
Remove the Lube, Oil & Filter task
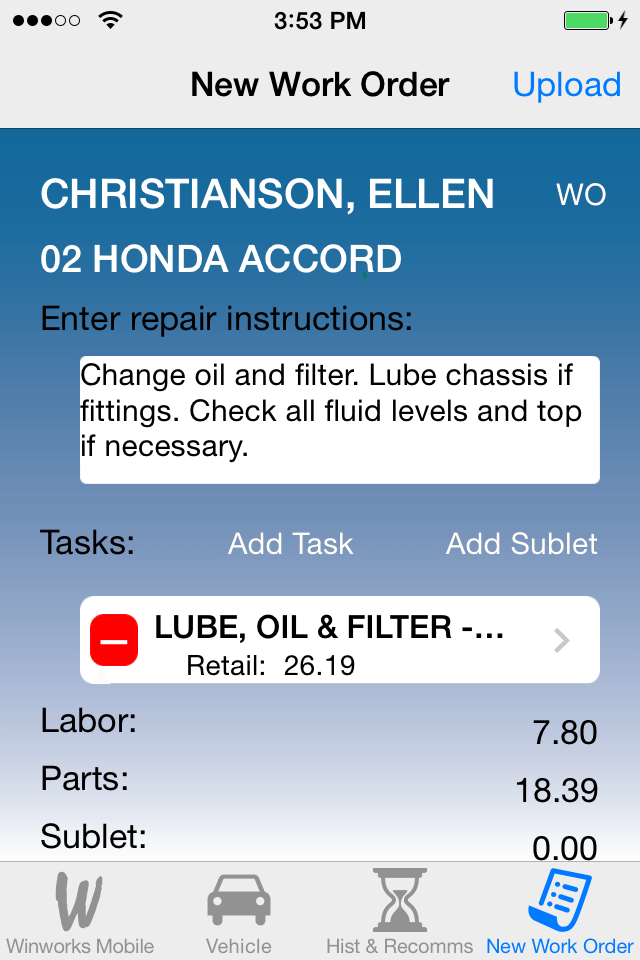pyautogui.click(x=114, y=641)
